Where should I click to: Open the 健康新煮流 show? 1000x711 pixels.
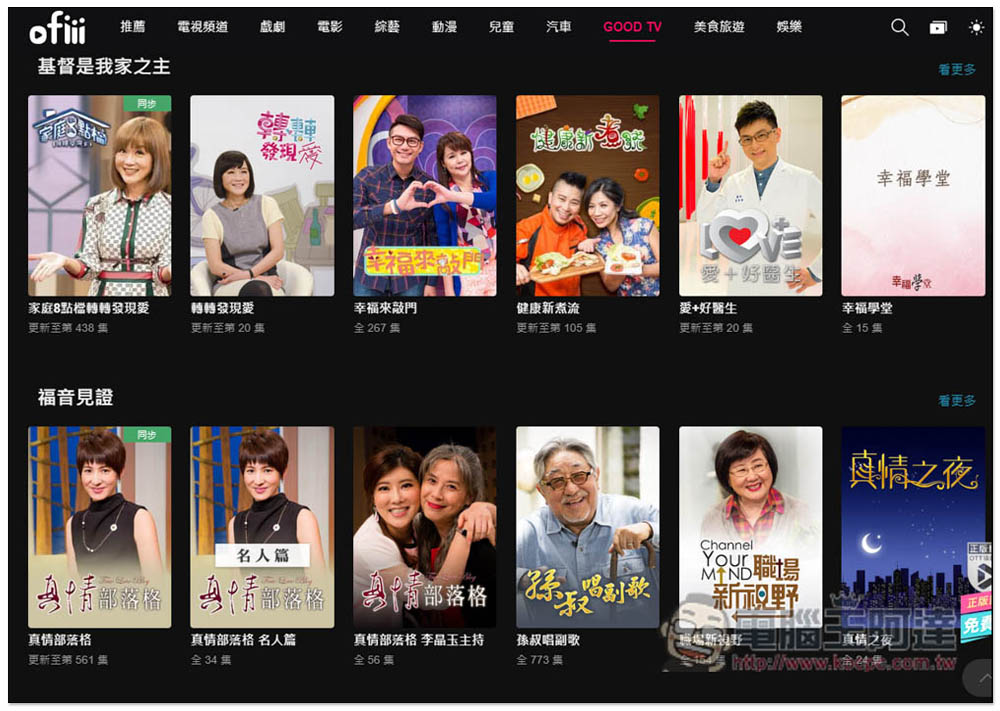pyautogui.click(x=587, y=196)
